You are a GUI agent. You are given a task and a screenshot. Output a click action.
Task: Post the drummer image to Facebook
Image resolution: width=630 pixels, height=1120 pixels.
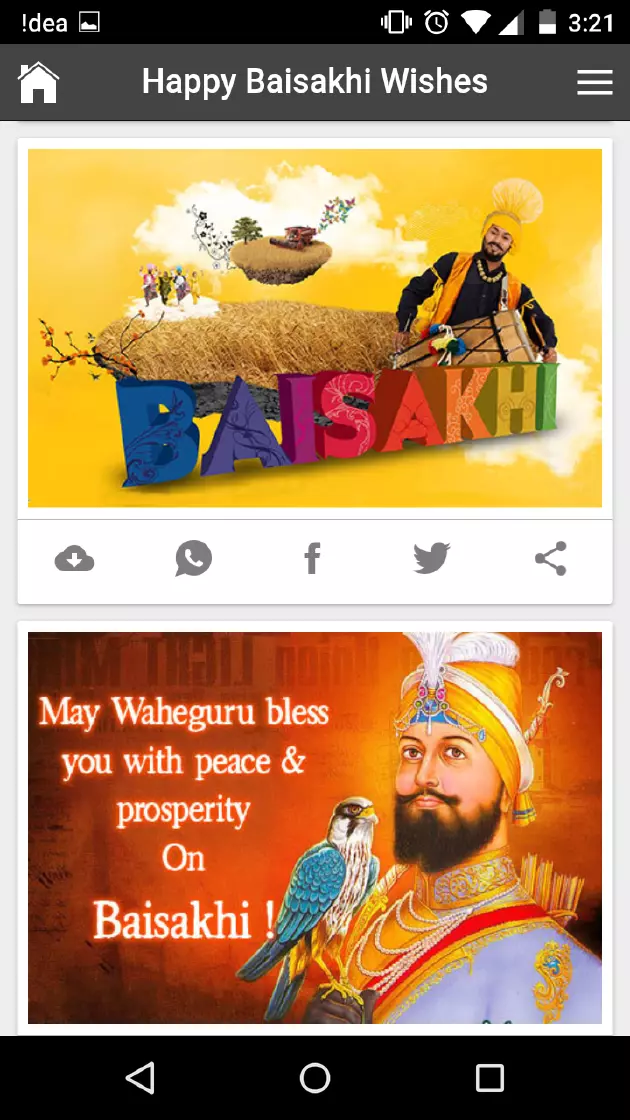click(x=312, y=559)
